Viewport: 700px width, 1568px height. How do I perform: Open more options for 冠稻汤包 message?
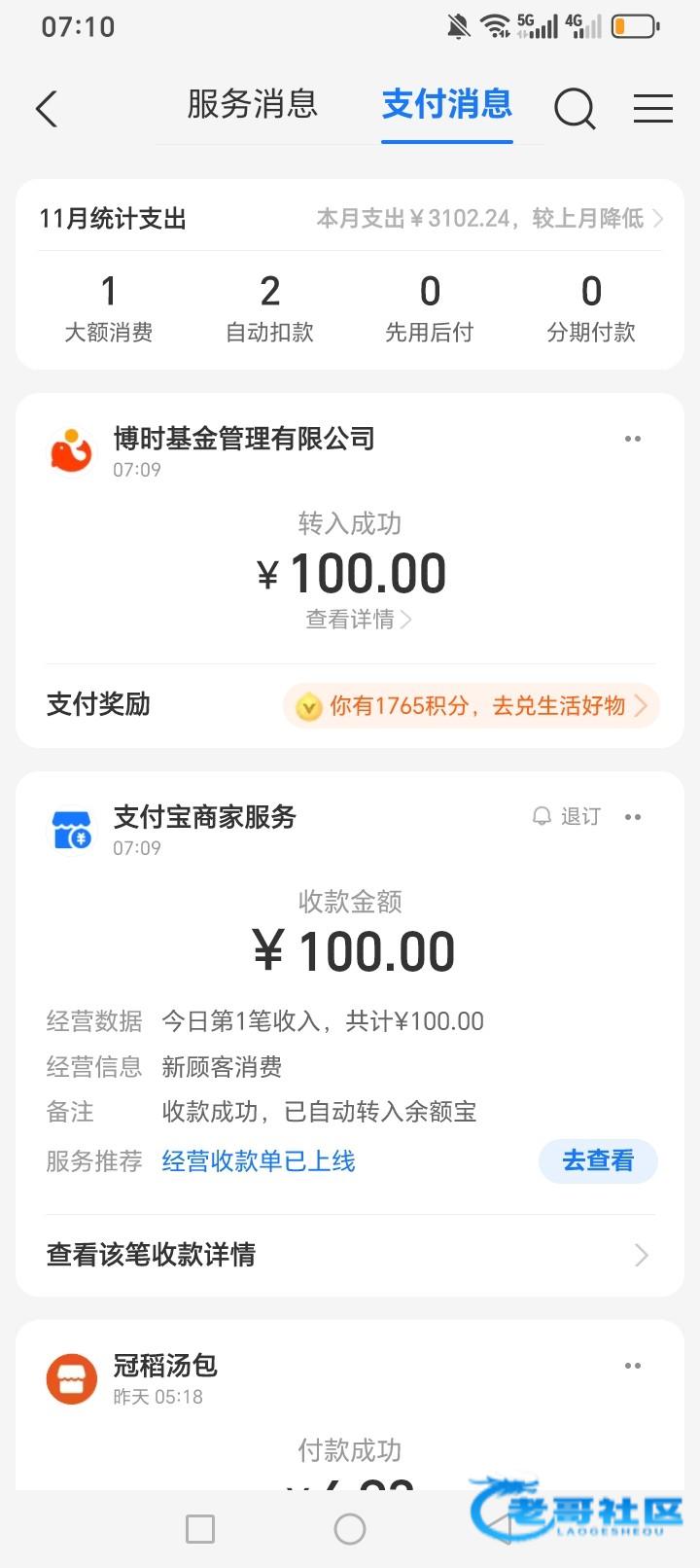pos(633,1366)
